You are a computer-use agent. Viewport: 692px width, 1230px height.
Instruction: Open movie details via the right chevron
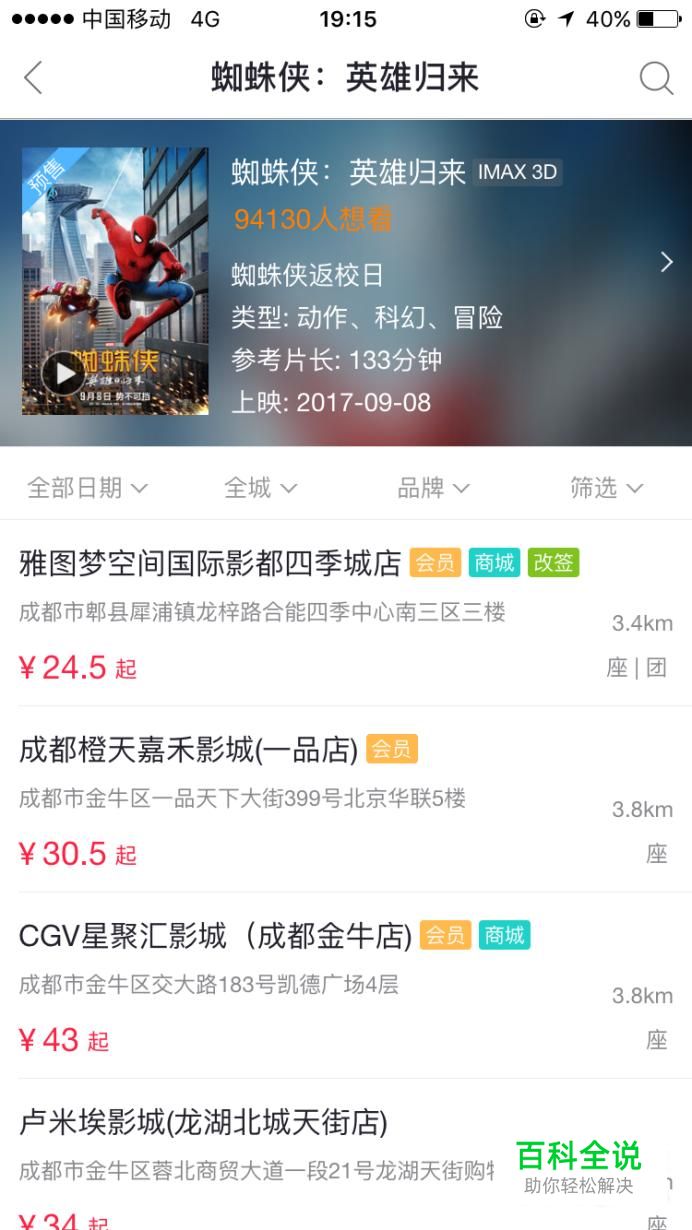(667, 262)
